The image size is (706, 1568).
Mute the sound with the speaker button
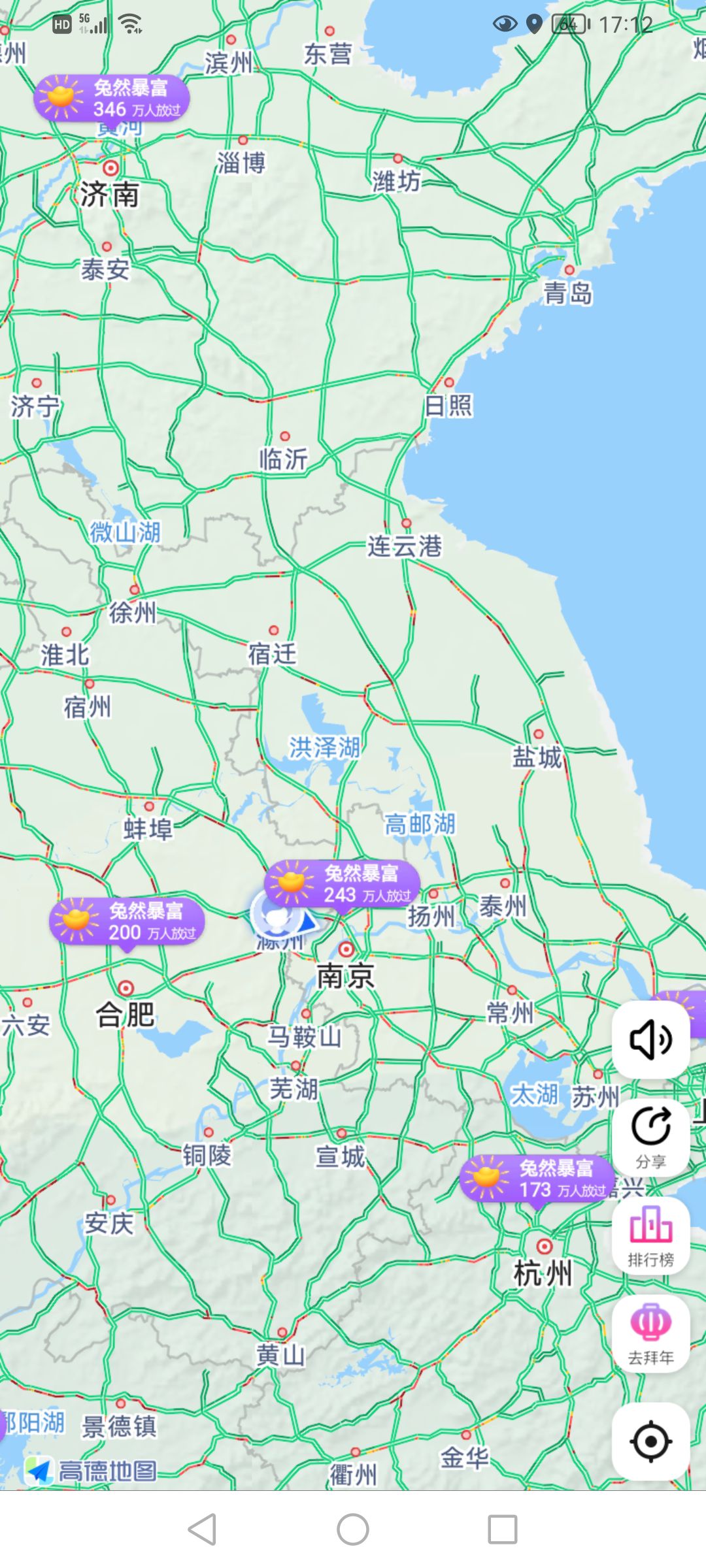[650, 1039]
